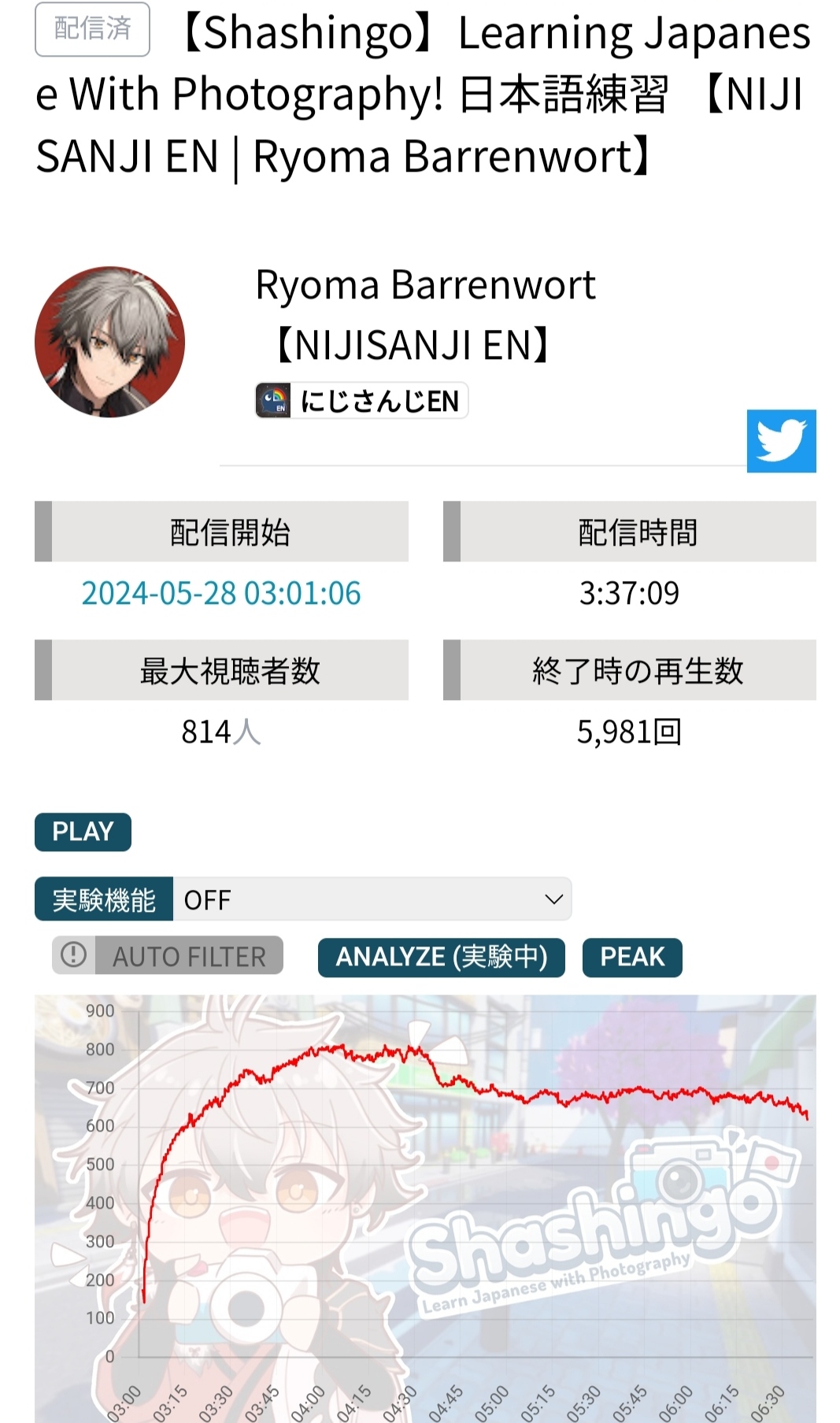Open the にじさんじEN group tag

point(361,401)
